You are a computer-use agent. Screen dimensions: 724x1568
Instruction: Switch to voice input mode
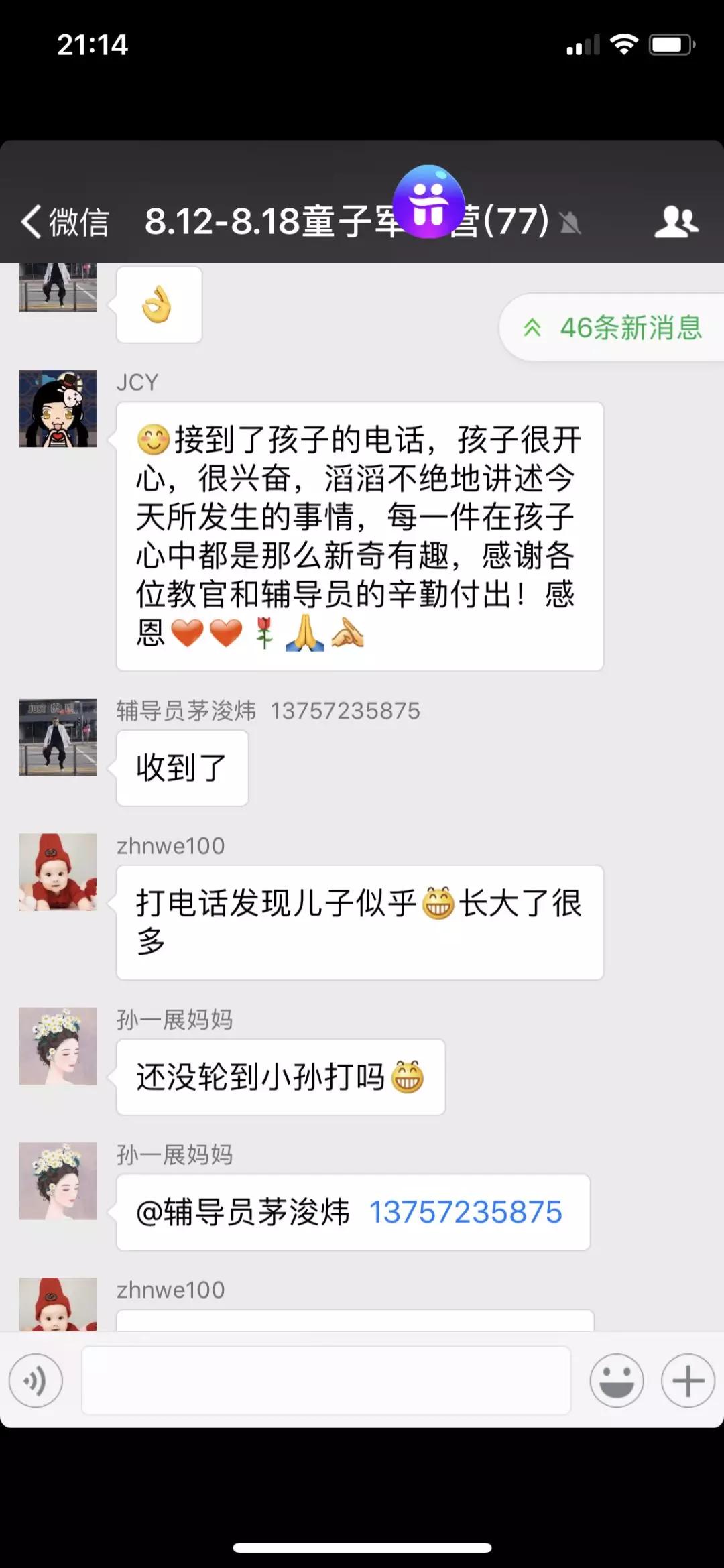click(36, 1381)
